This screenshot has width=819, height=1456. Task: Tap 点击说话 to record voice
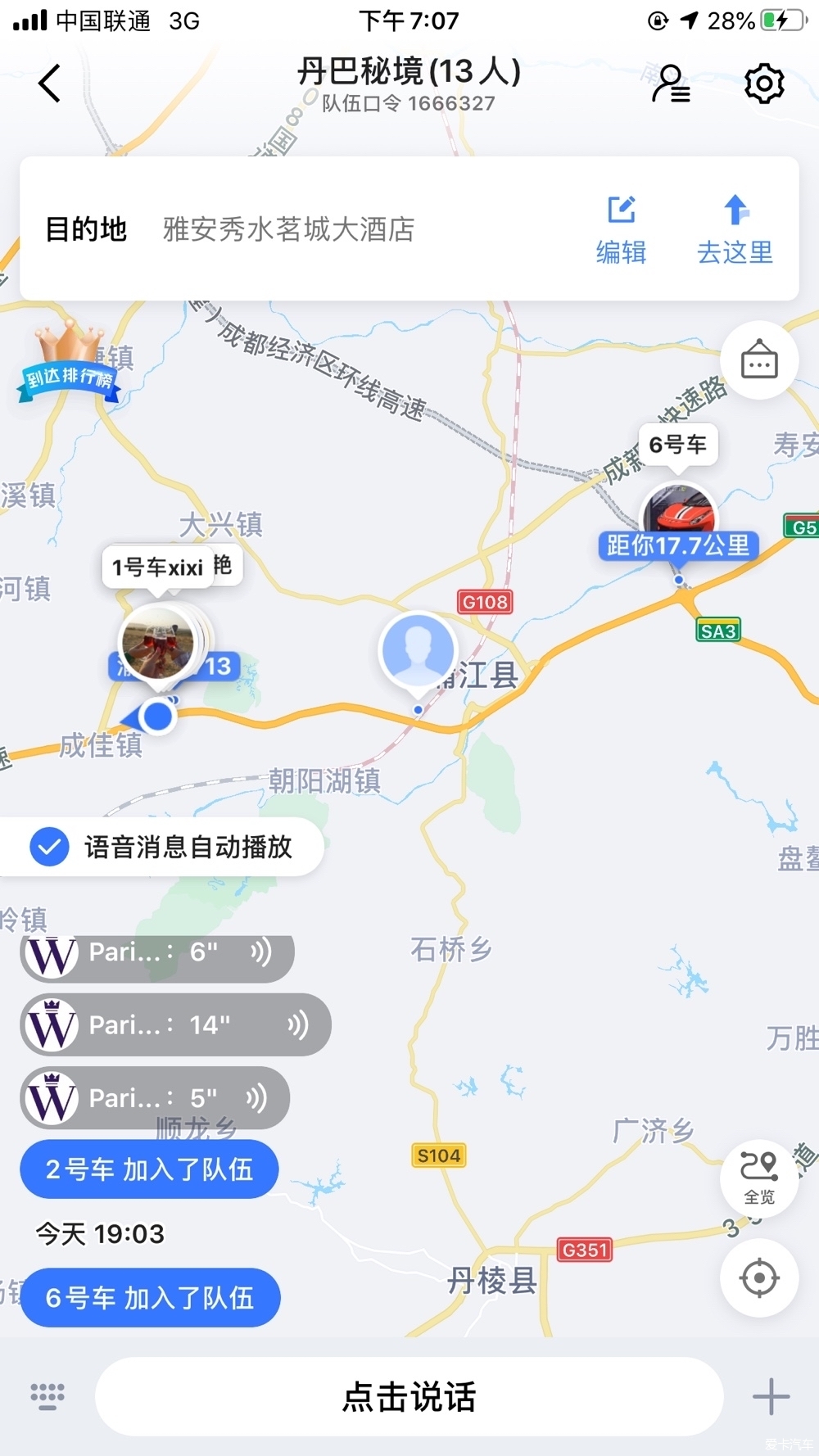(409, 1396)
